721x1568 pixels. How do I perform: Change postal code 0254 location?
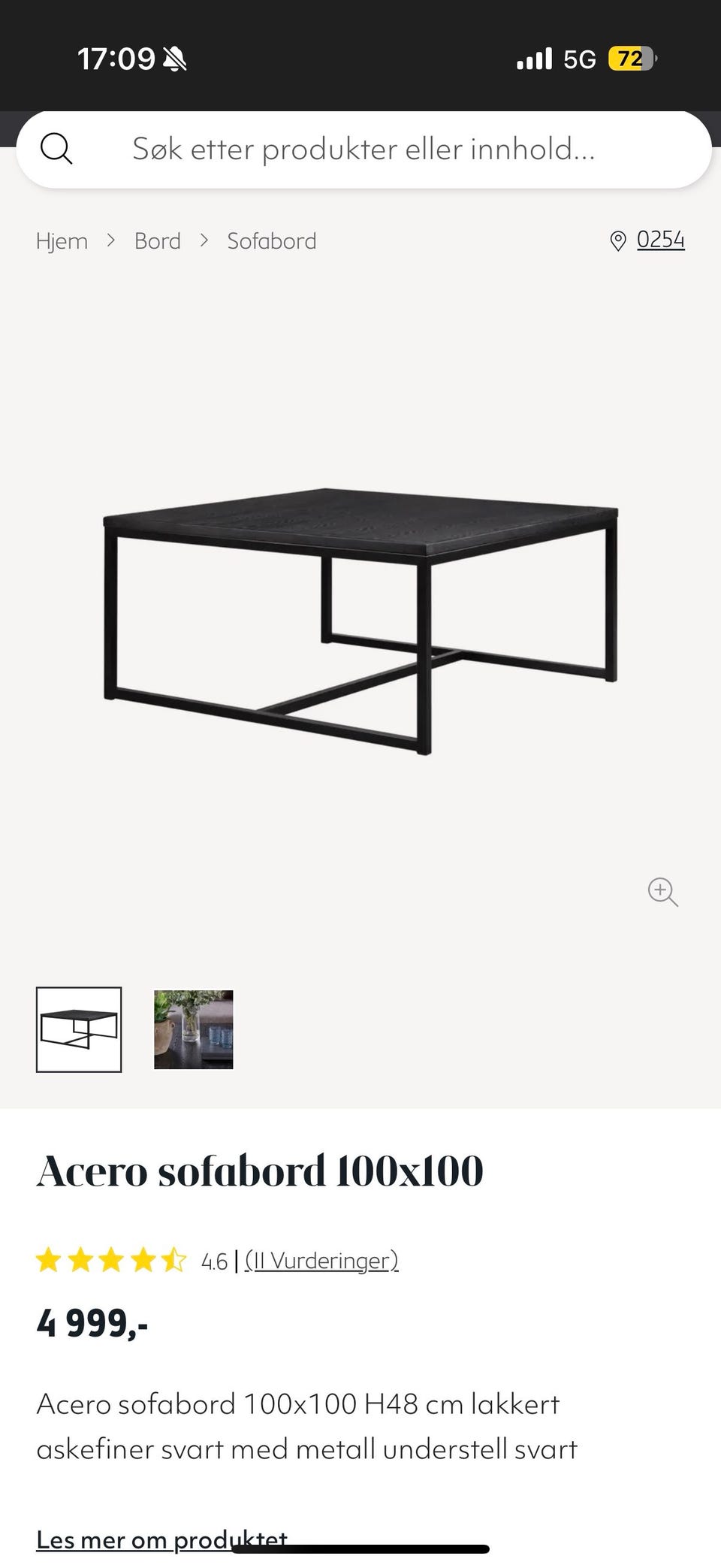pyautogui.click(x=659, y=240)
